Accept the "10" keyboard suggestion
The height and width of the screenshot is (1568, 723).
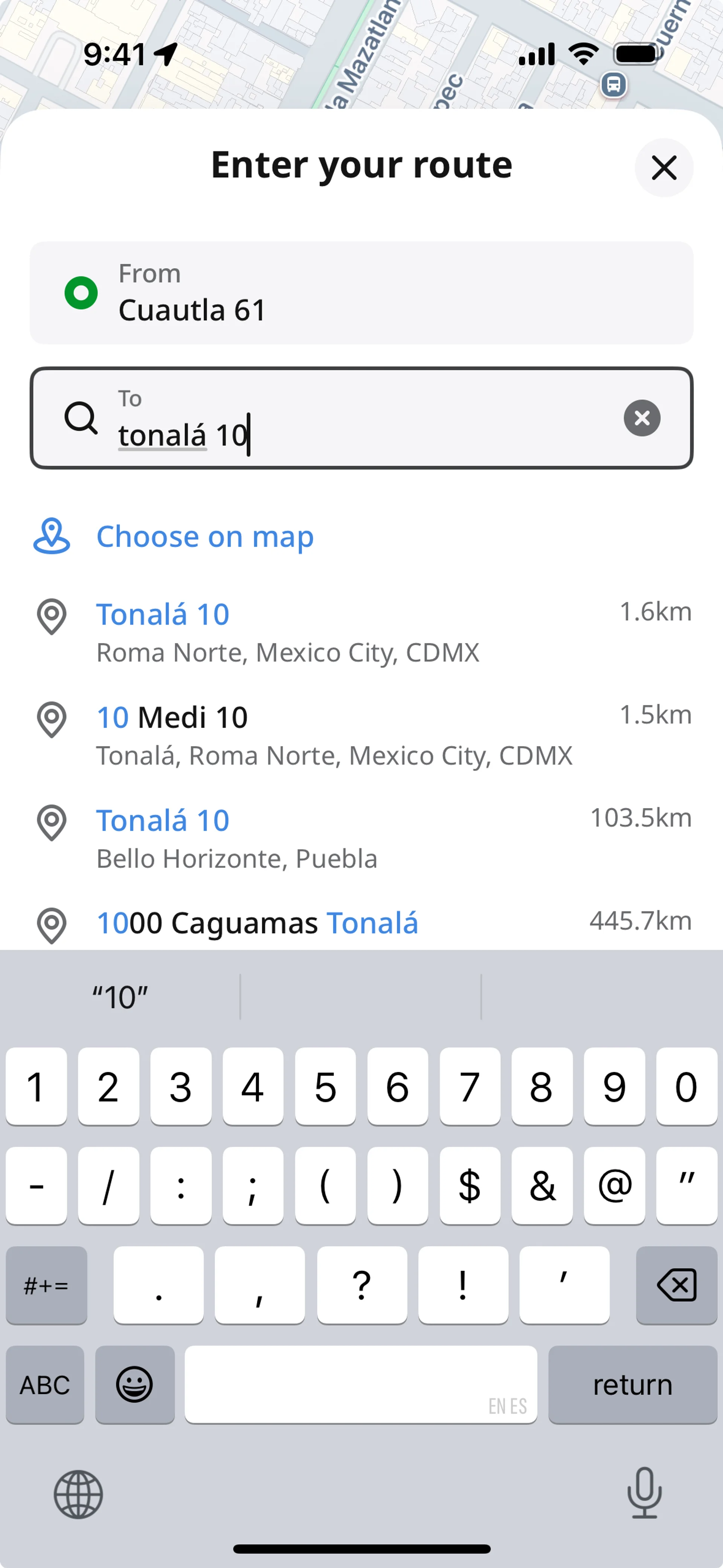tap(120, 997)
